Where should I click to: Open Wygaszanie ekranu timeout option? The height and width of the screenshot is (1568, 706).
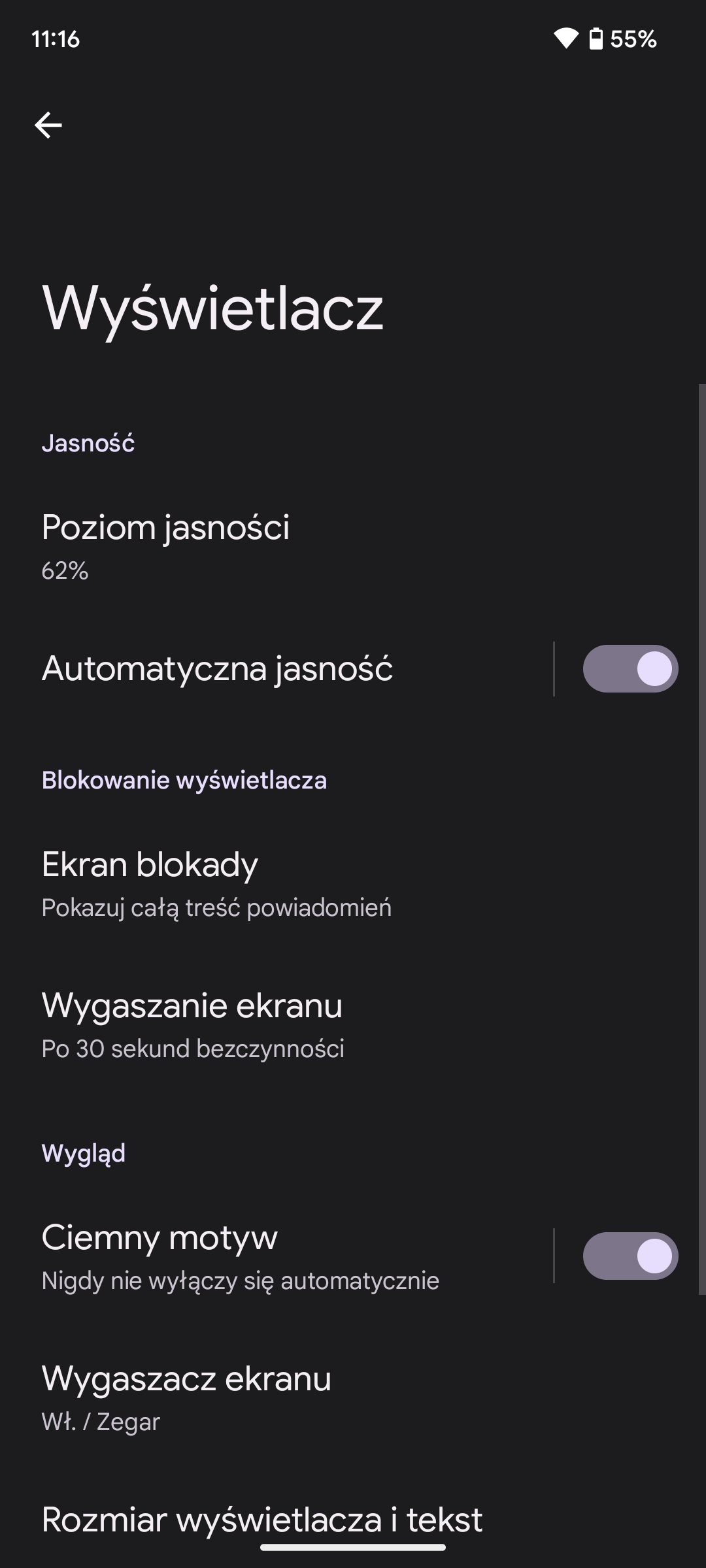353,1024
